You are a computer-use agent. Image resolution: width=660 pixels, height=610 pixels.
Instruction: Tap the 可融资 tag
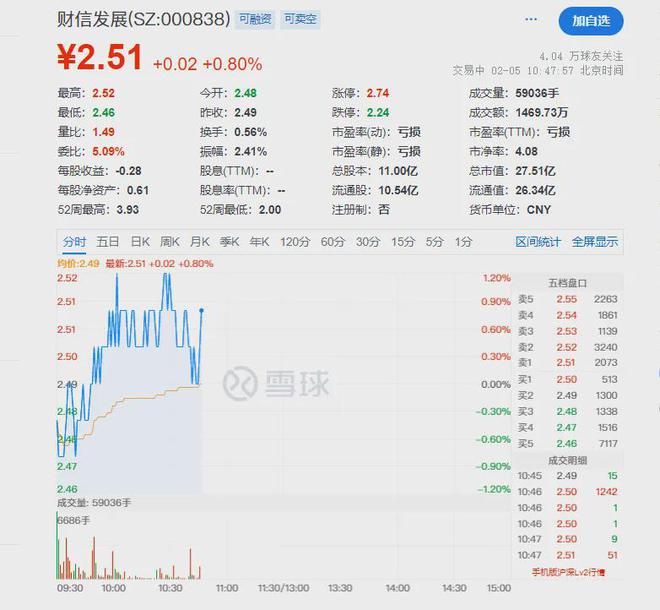256,19
